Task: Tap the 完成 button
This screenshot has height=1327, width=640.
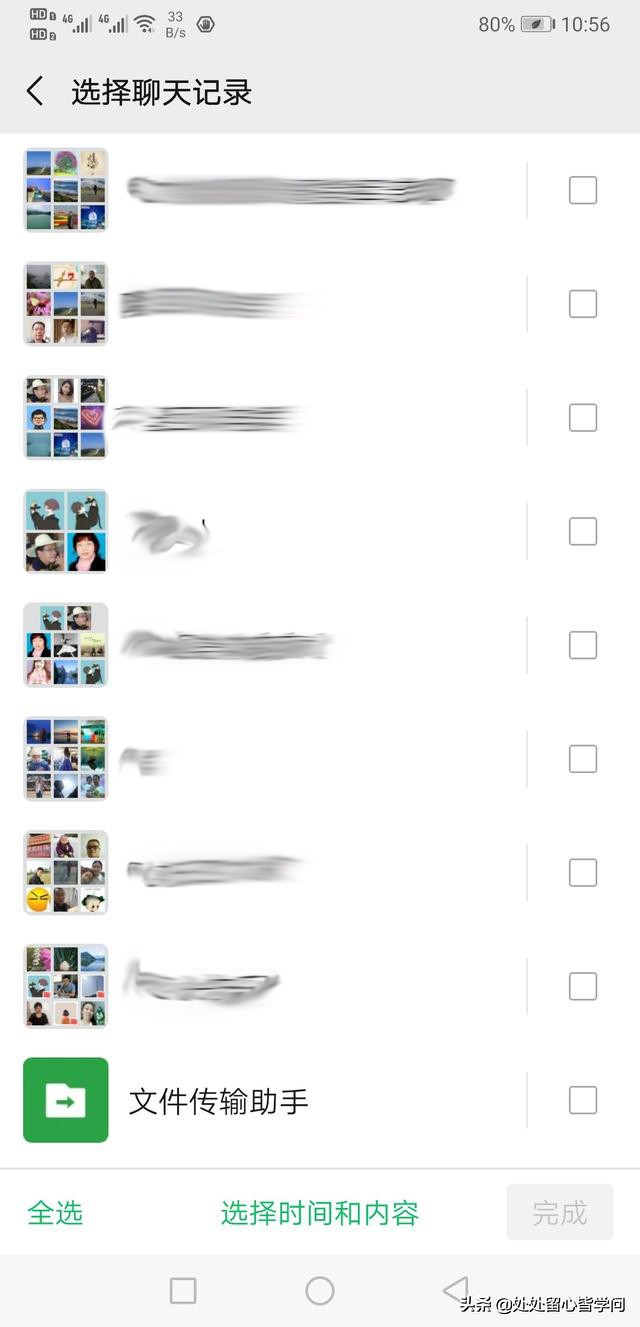Action: pos(559,1213)
